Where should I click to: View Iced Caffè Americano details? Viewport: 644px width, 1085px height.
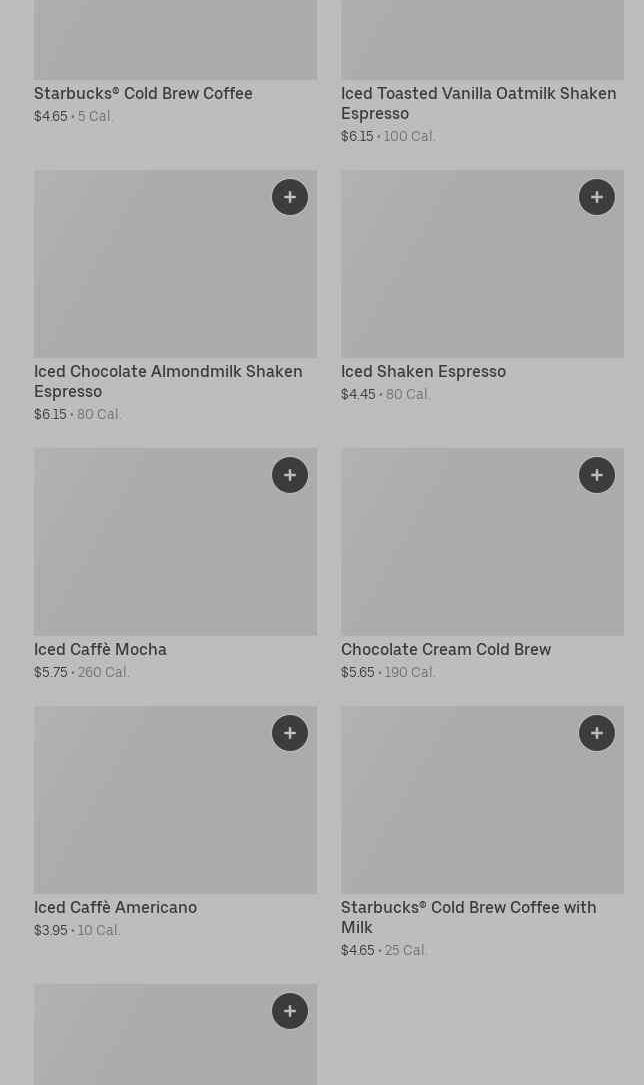pos(115,908)
